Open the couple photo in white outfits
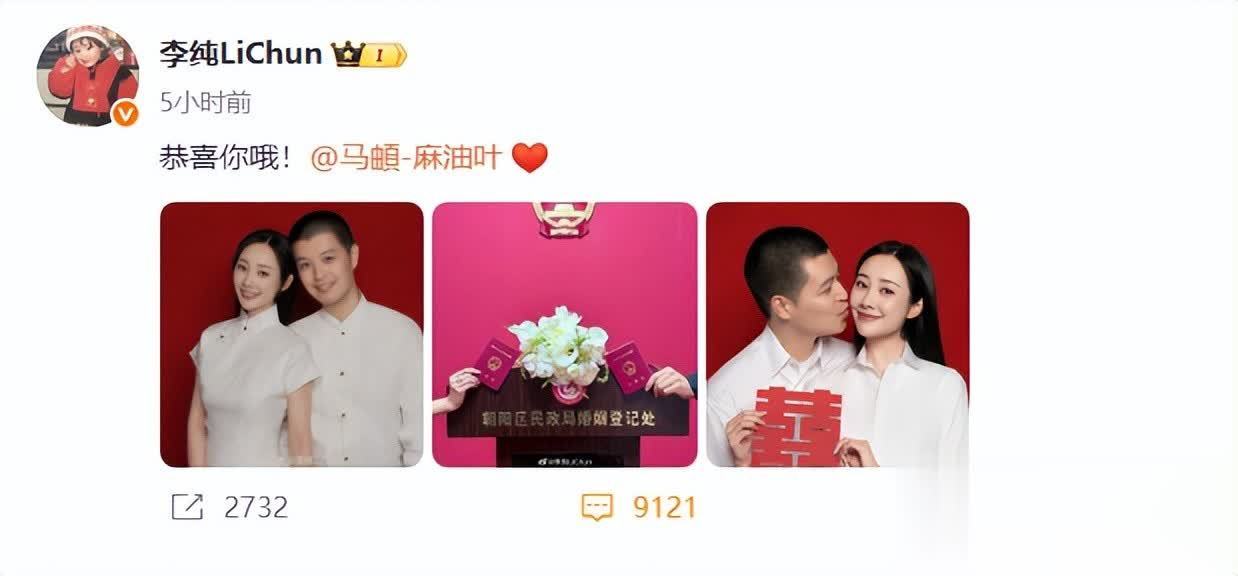Screen dimensions: 1238x576 pos(291,334)
